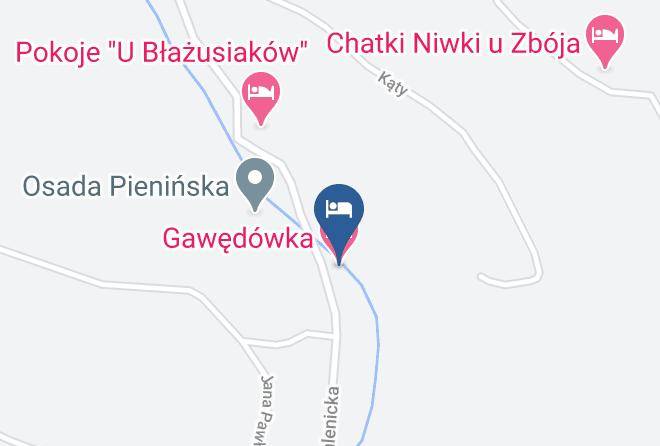Select the Chatki Niwki u Zbója pin

605,42
